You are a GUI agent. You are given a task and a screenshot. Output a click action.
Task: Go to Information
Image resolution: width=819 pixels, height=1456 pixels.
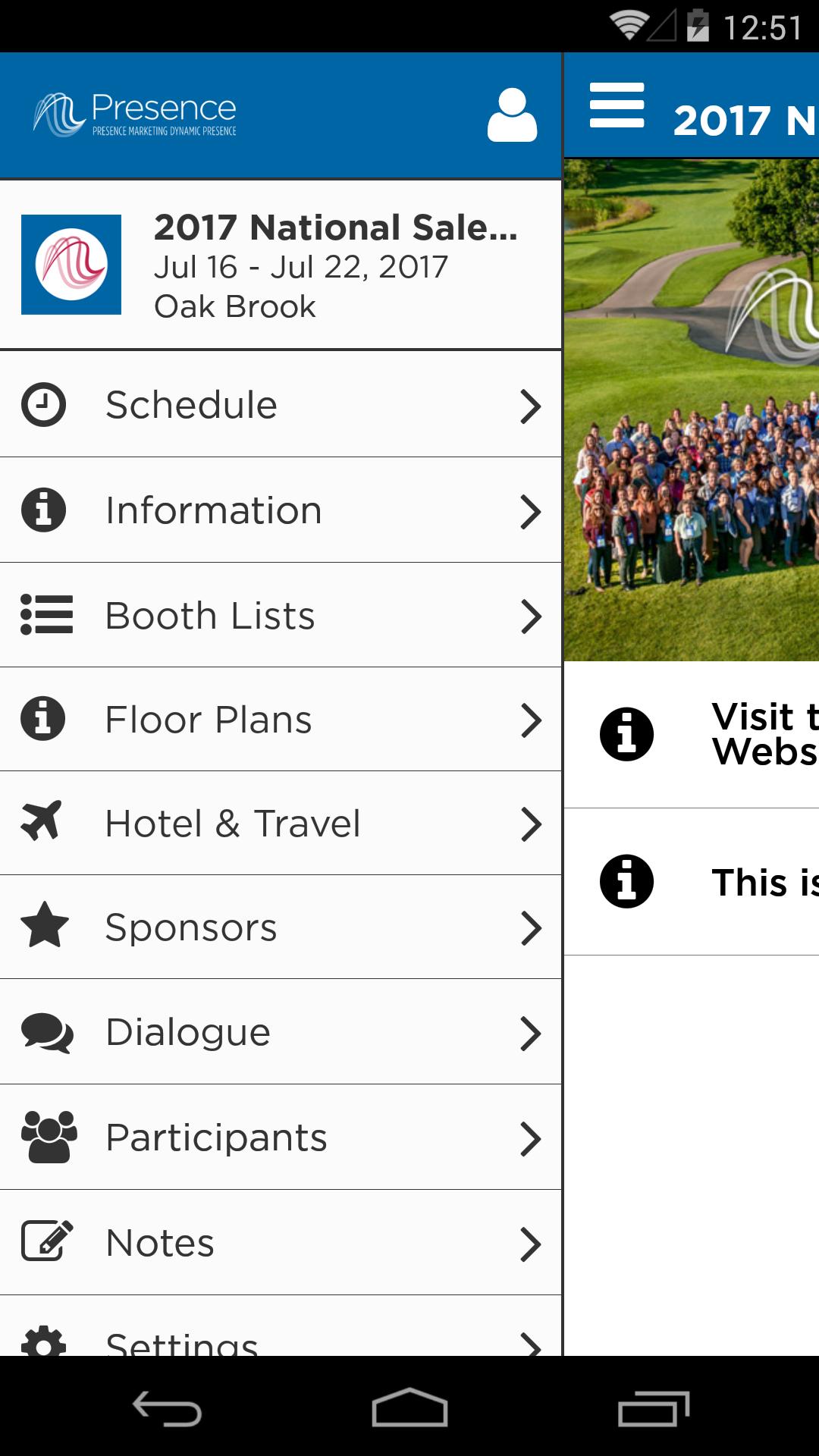point(281,510)
